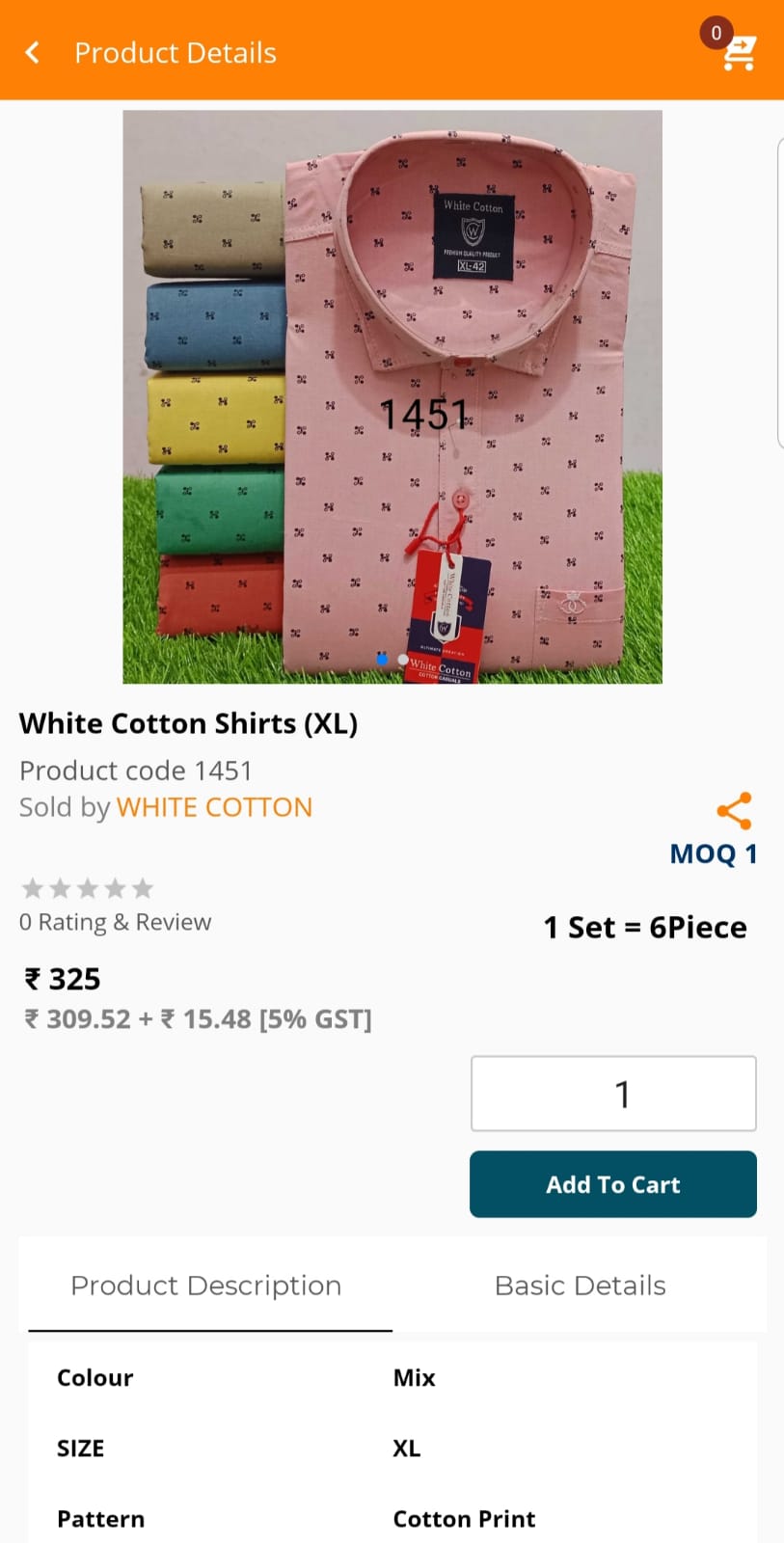Image resolution: width=784 pixels, height=1543 pixels.
Task: Switch to Basic Details tab
Action: (x=580, y=1286)
